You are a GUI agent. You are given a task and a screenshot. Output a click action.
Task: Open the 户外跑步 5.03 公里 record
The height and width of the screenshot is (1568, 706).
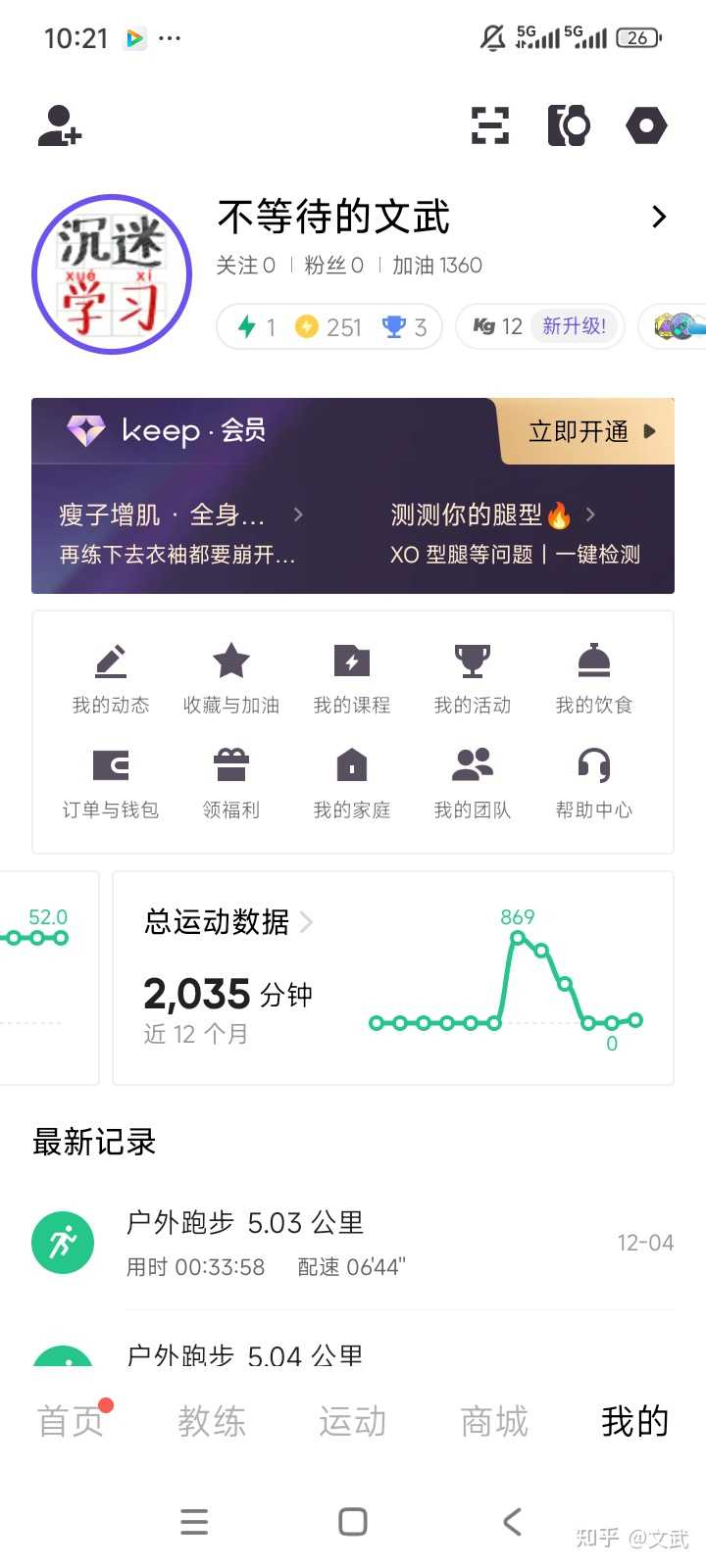pyautogui.click(x=353, y=1243)
